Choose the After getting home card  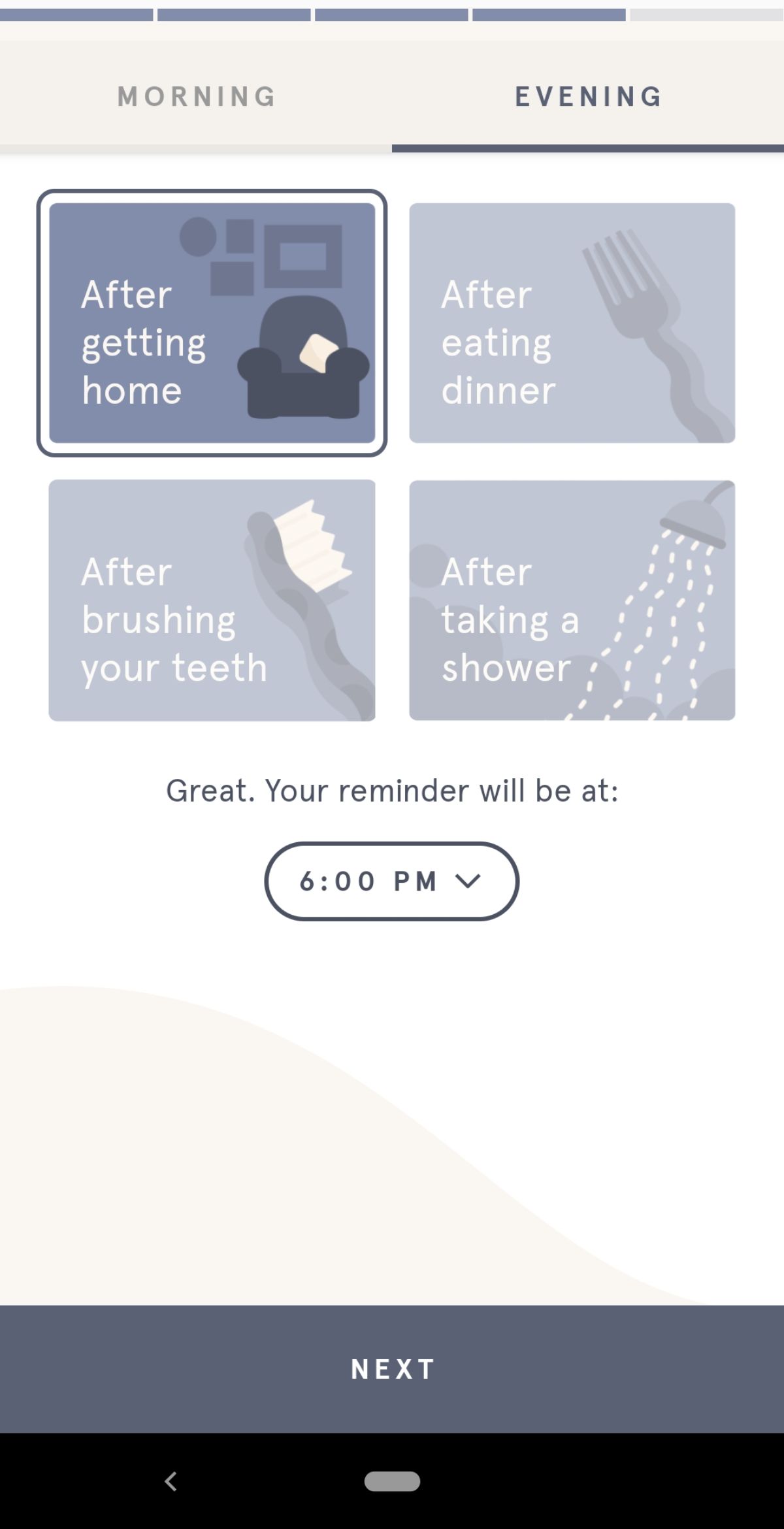pyautogui.click(x=212, y=323)
